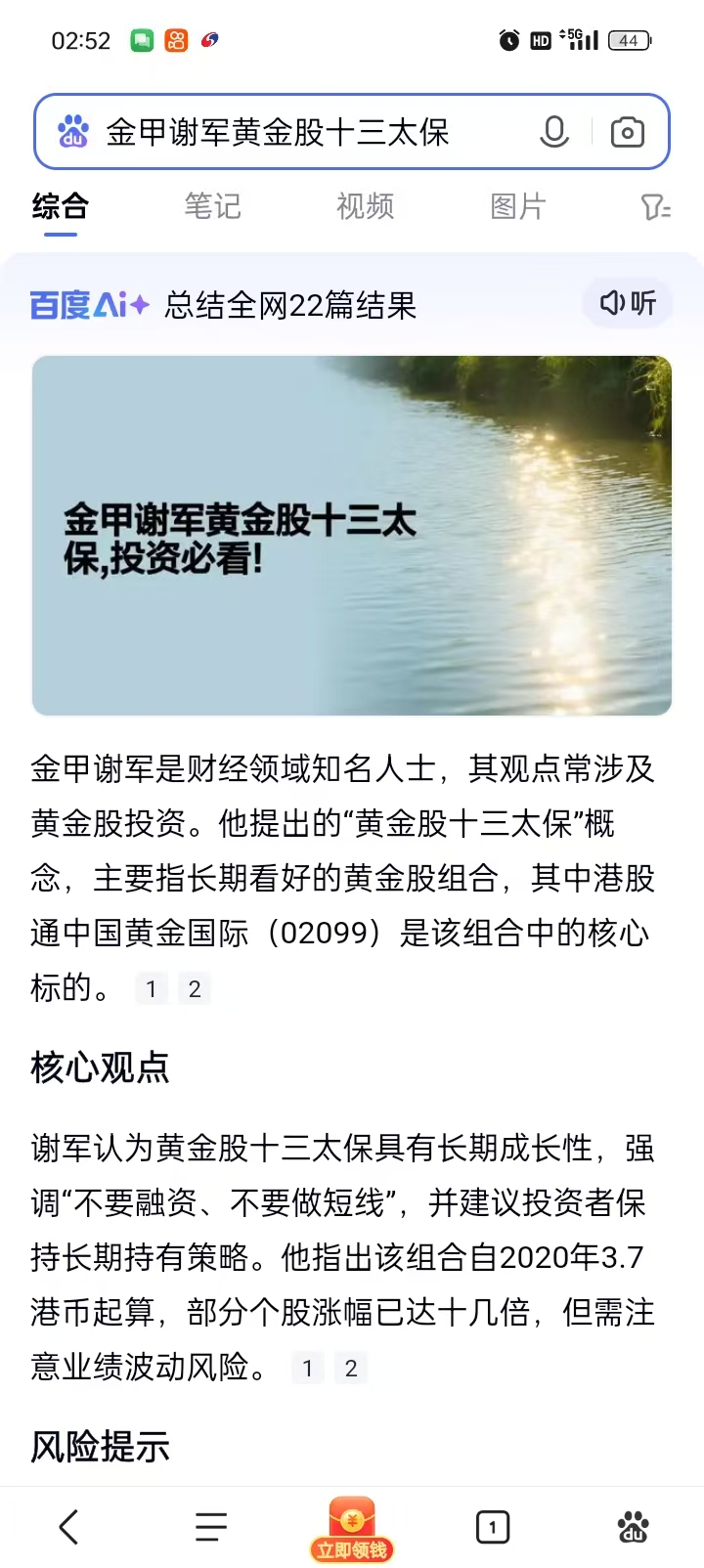The image size is (704, 1568).
Task: Start voice search with the microphone icon
Action: 554,132
